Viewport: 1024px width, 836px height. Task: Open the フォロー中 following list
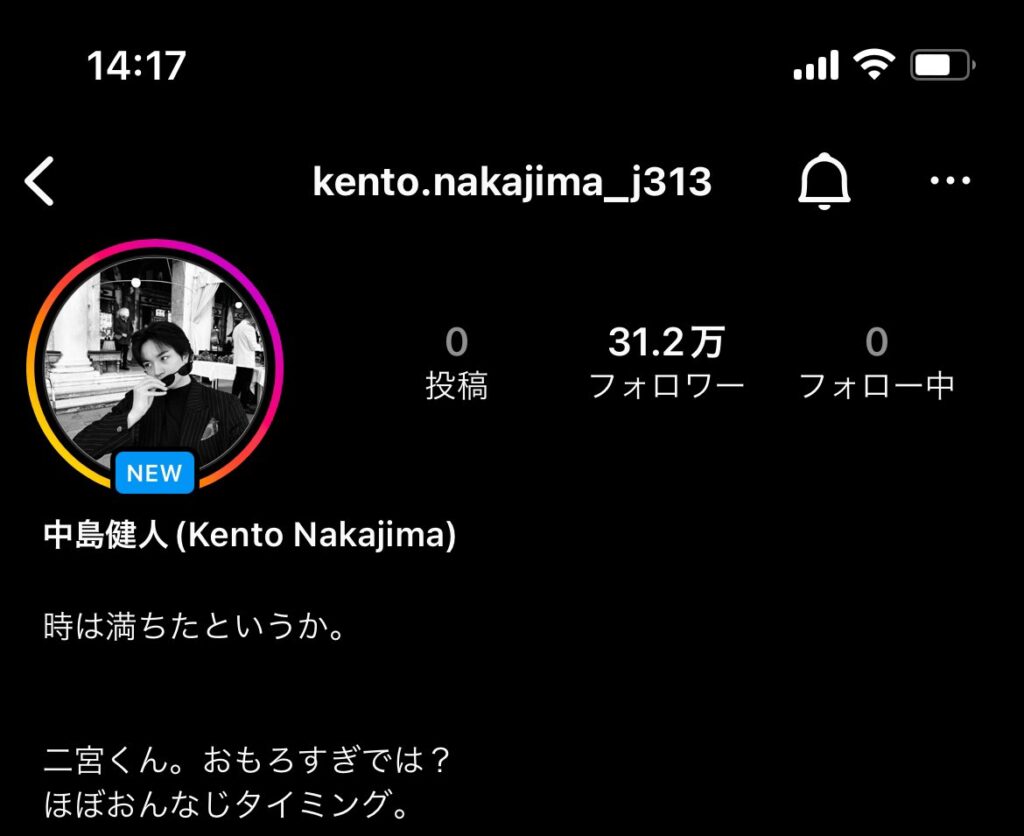tap(877, 363)
